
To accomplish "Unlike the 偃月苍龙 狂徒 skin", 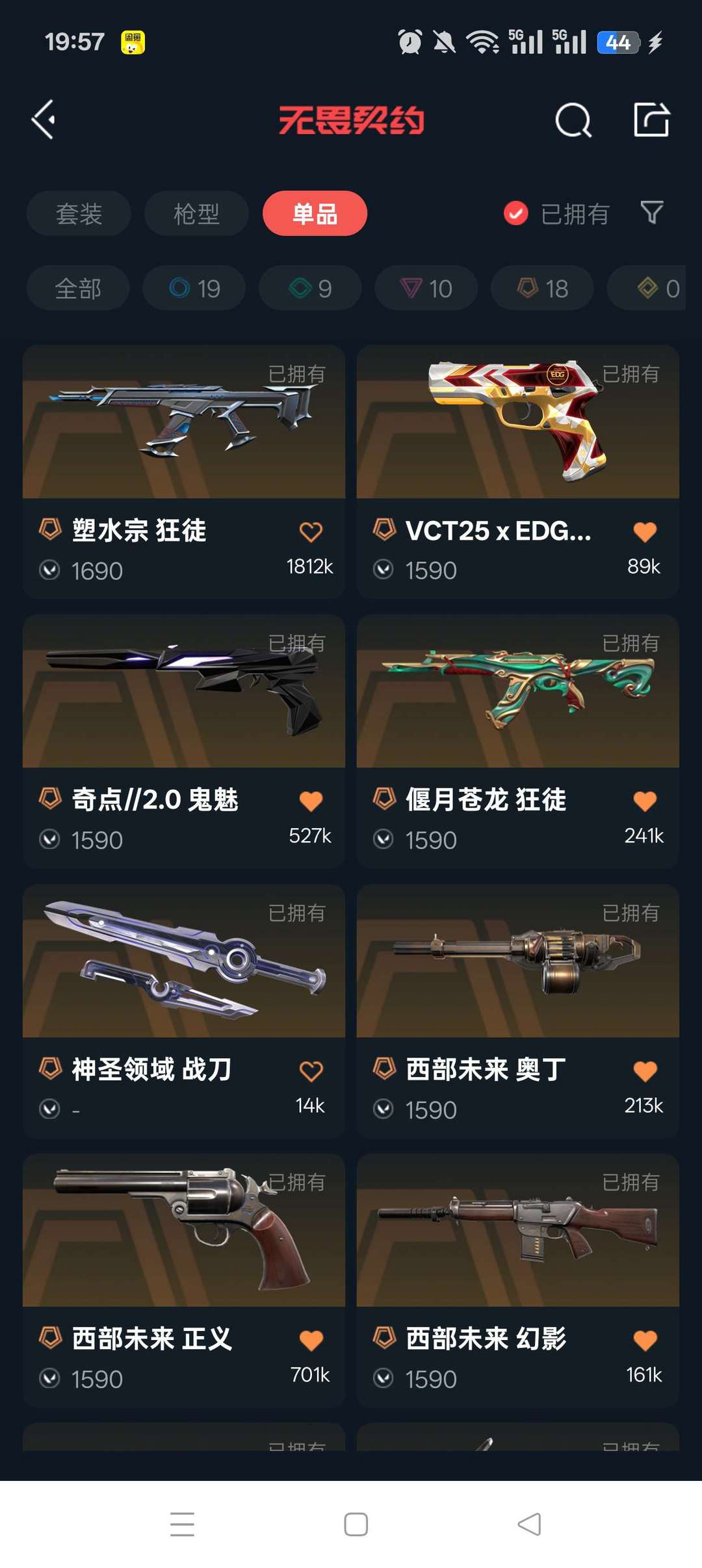I will tap(645, 801).
